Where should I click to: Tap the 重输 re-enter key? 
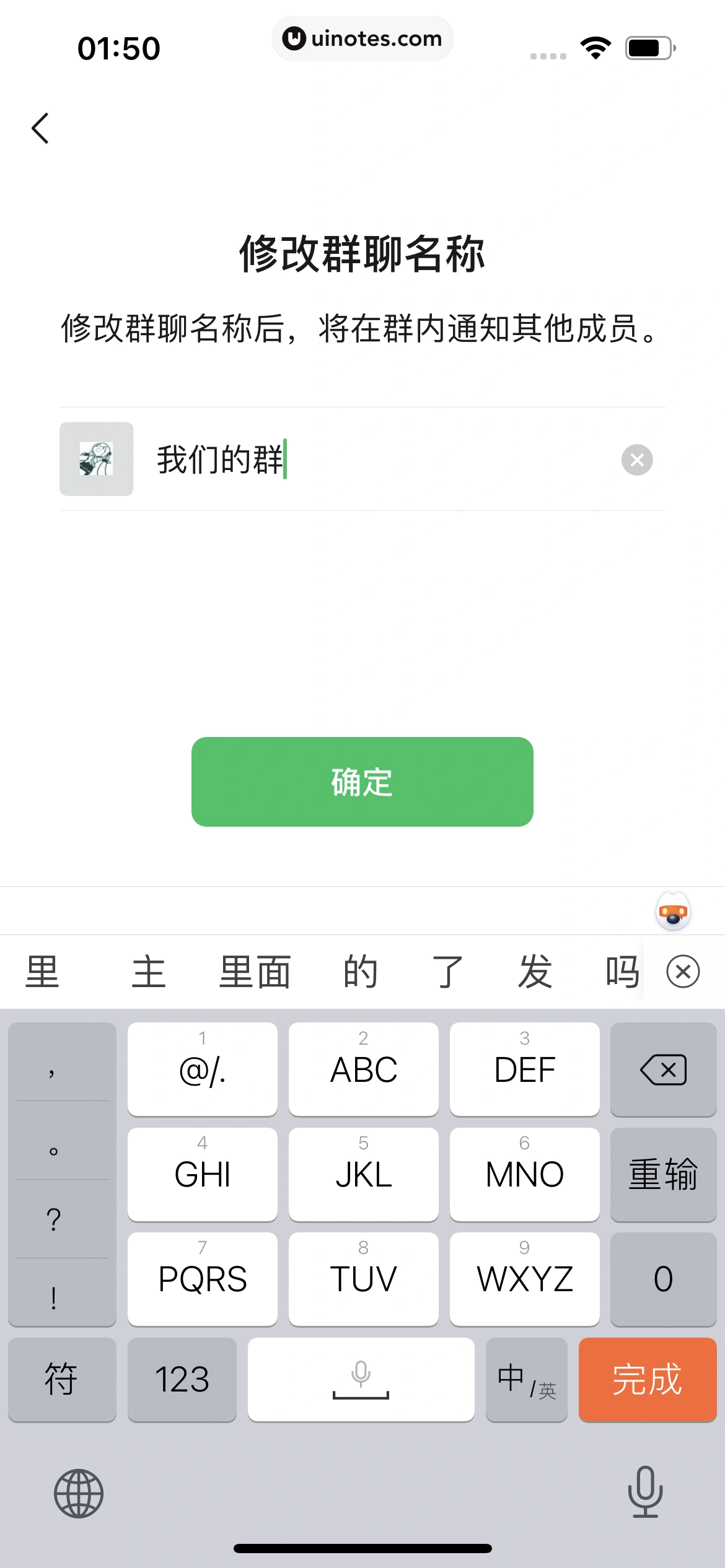(663, 1174)
